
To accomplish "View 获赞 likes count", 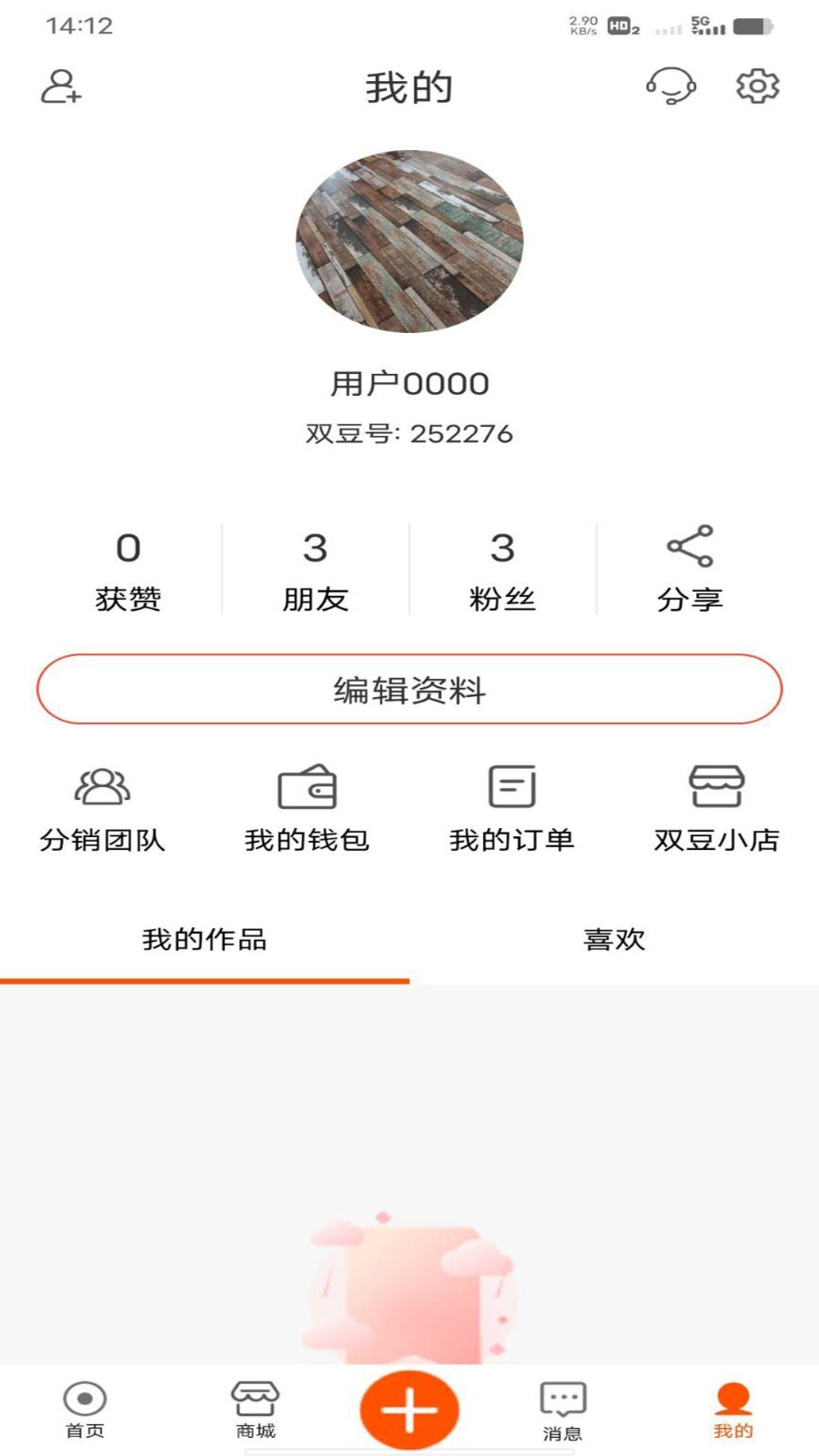I will [x=128, y=571].
